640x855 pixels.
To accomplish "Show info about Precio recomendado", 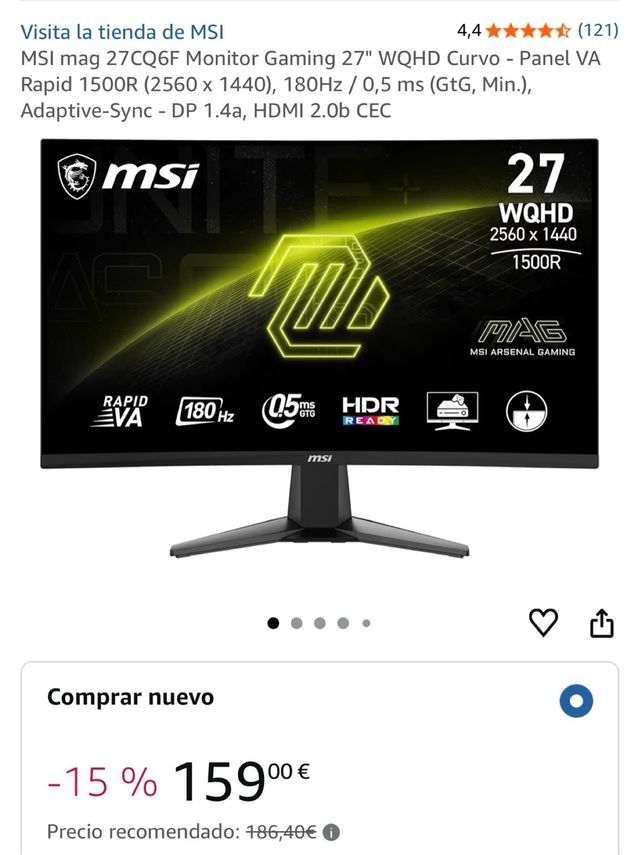I will click(x=332, y=832).
